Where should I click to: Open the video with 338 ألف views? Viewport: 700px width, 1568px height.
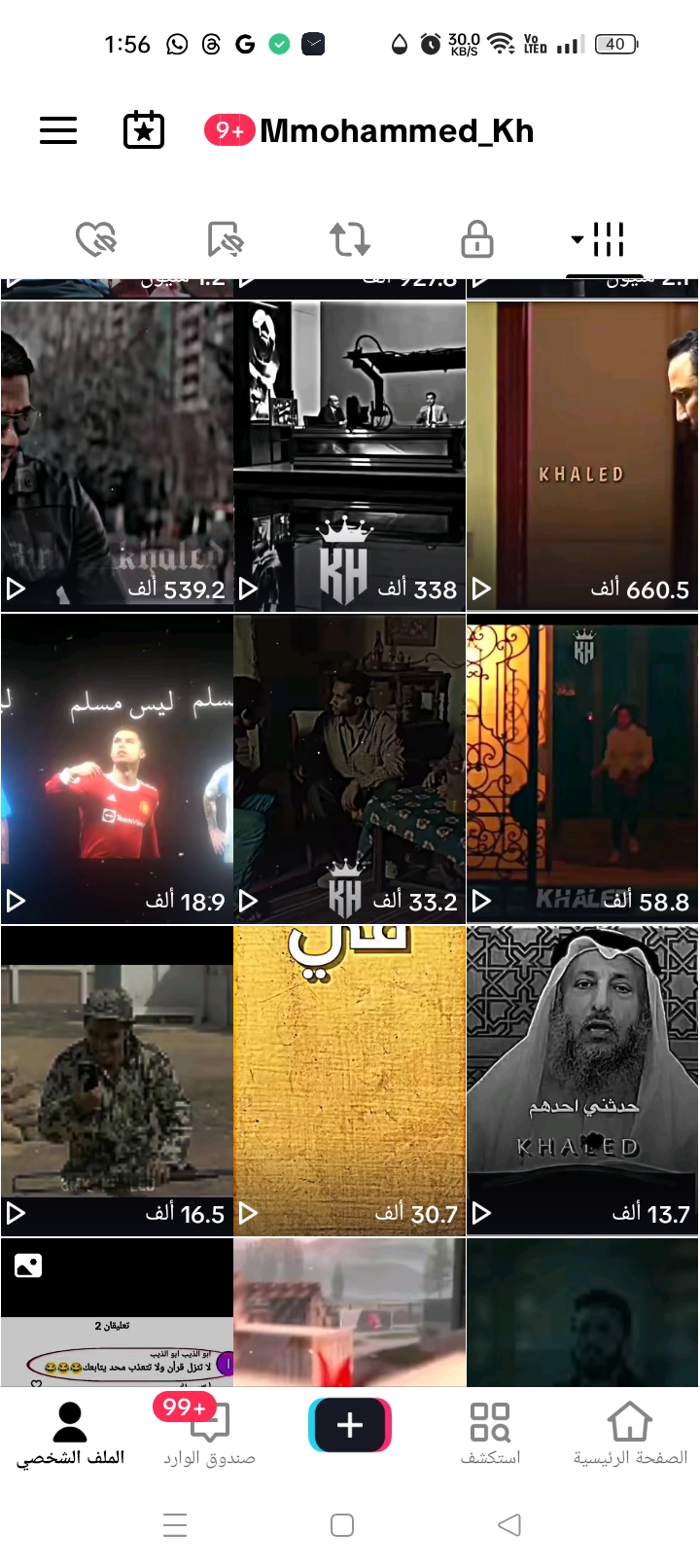[x=350, y=455]
